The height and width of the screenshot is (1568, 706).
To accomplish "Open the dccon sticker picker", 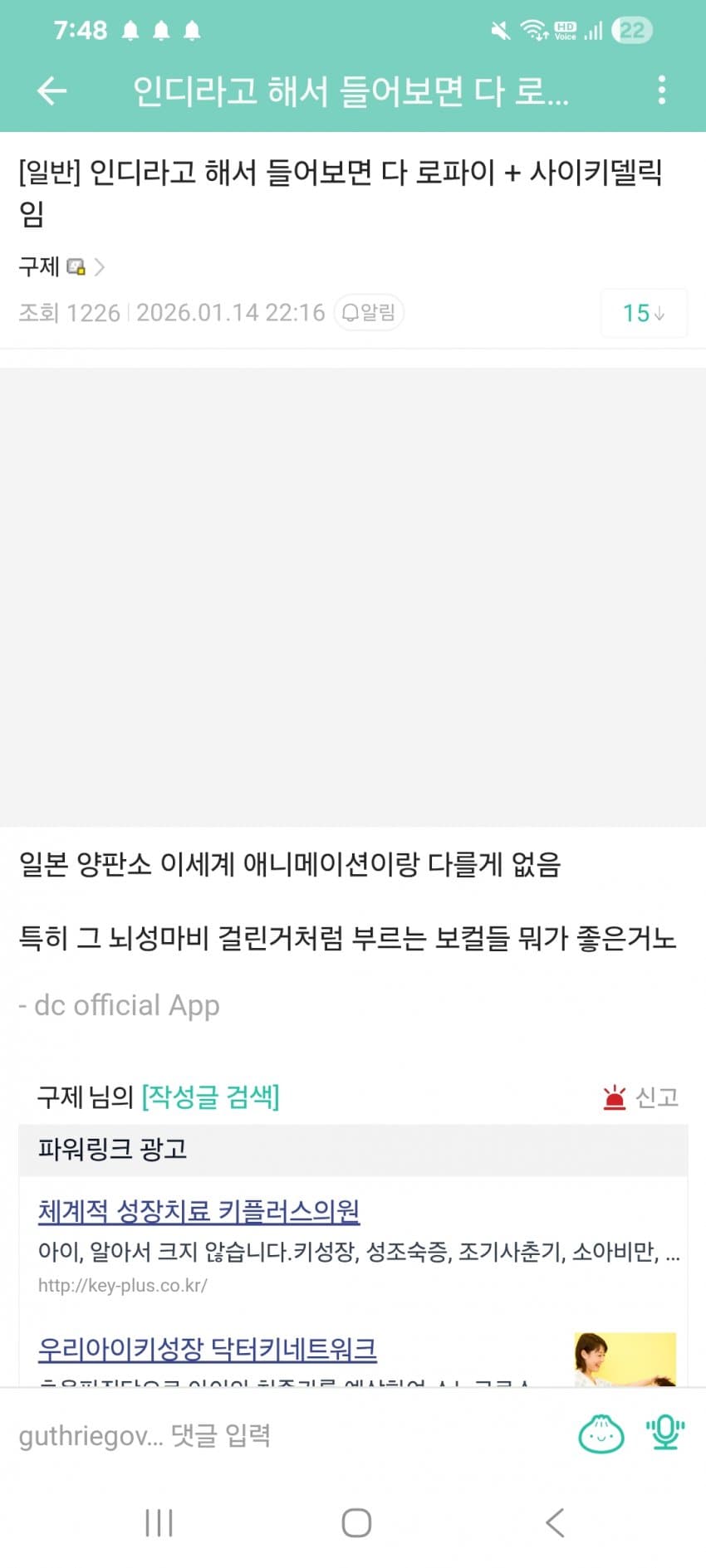I will pyautogui.click(x=601, y=1434).
